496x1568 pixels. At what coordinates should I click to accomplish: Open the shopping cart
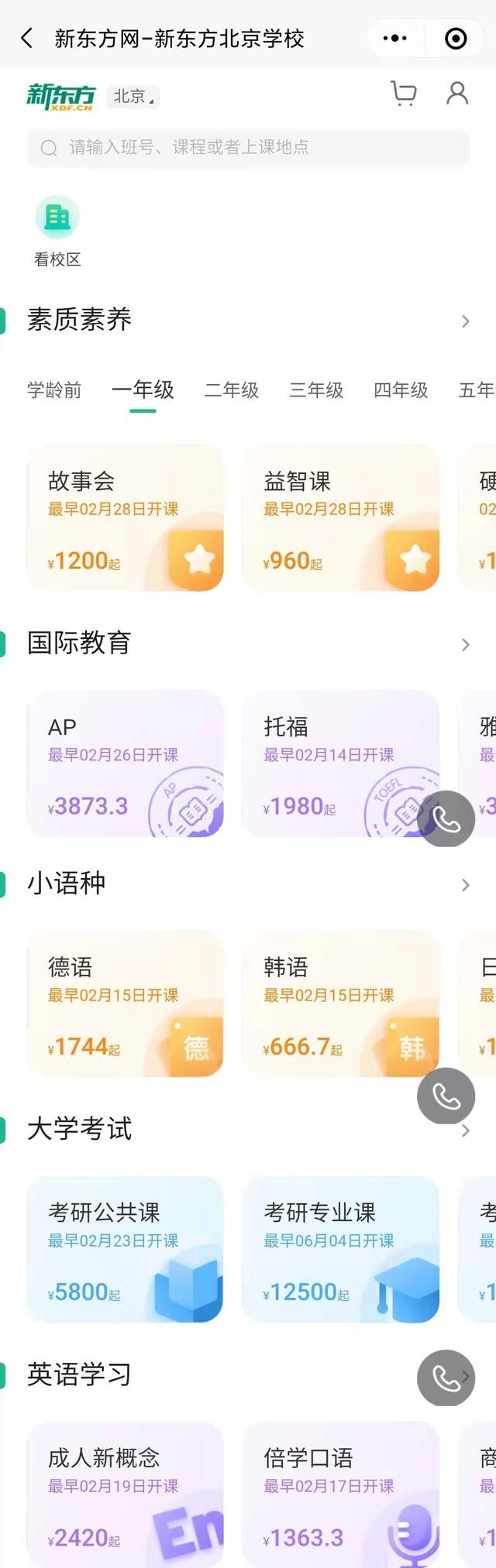click(403, 94)
